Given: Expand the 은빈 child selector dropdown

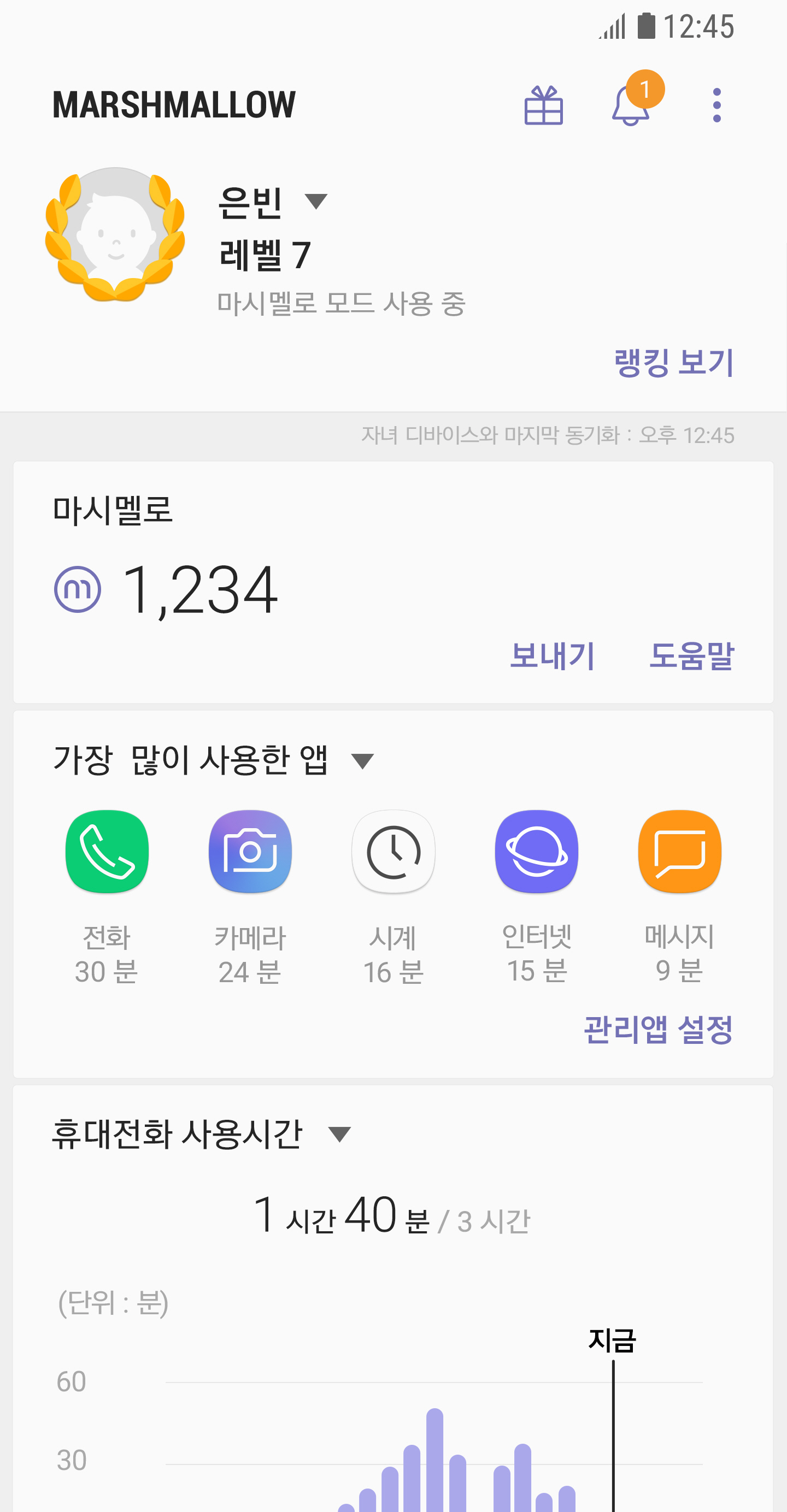Looking at the screenshot, I should pos(316,202).
